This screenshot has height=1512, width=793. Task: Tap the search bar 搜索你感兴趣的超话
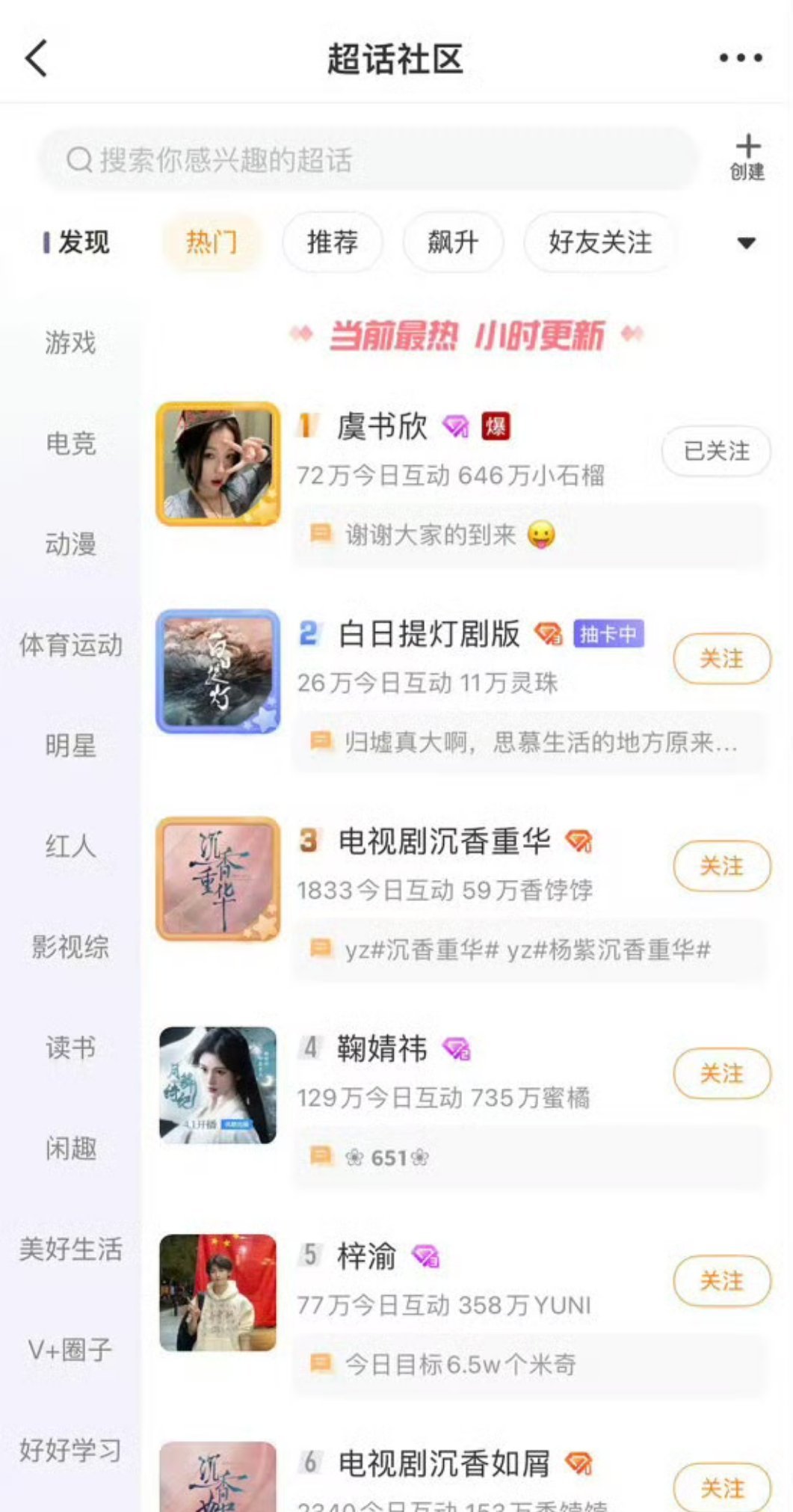[x=299, y=159]
